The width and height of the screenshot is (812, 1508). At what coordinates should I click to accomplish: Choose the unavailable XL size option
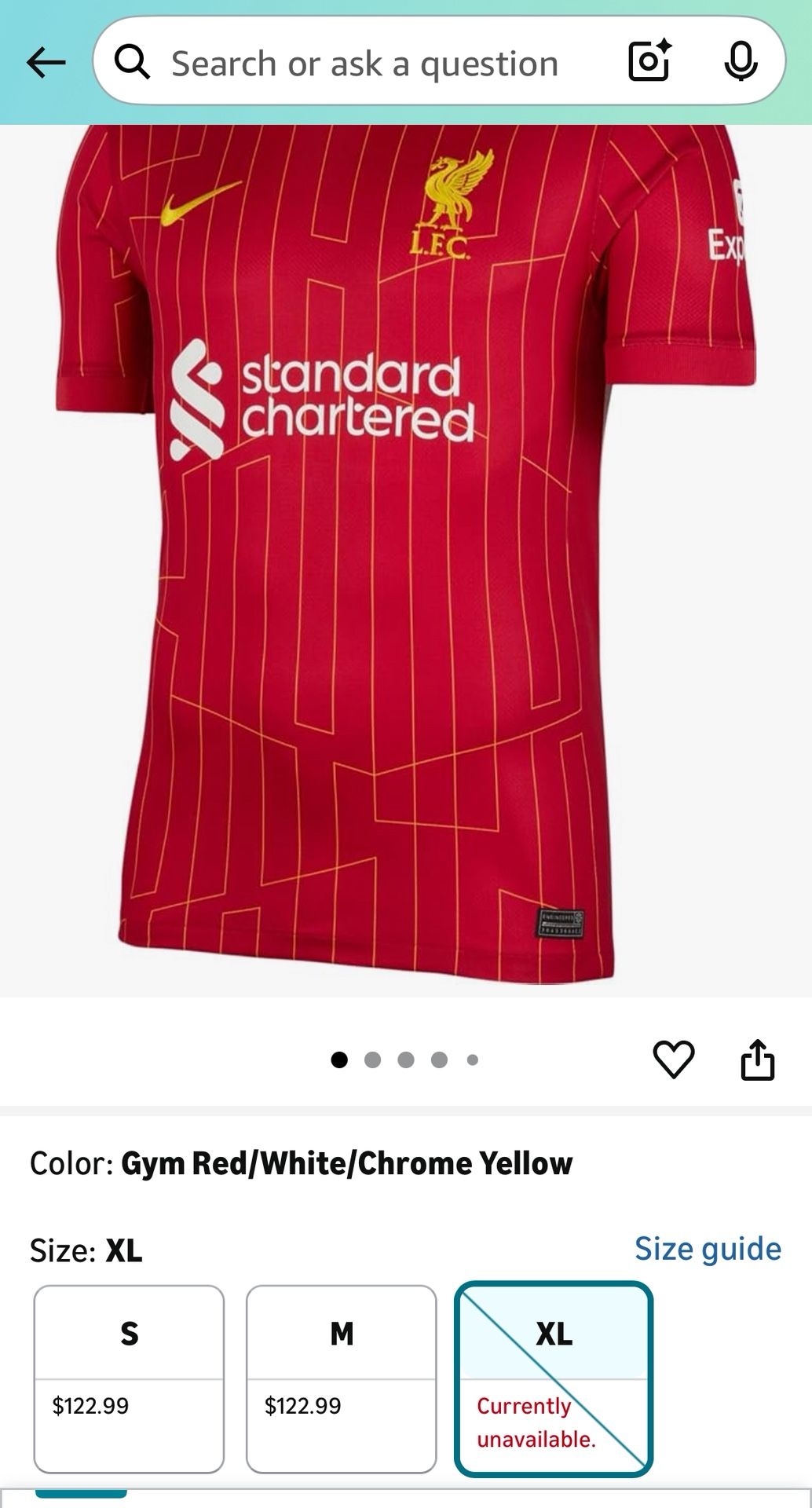[554, 1378]
